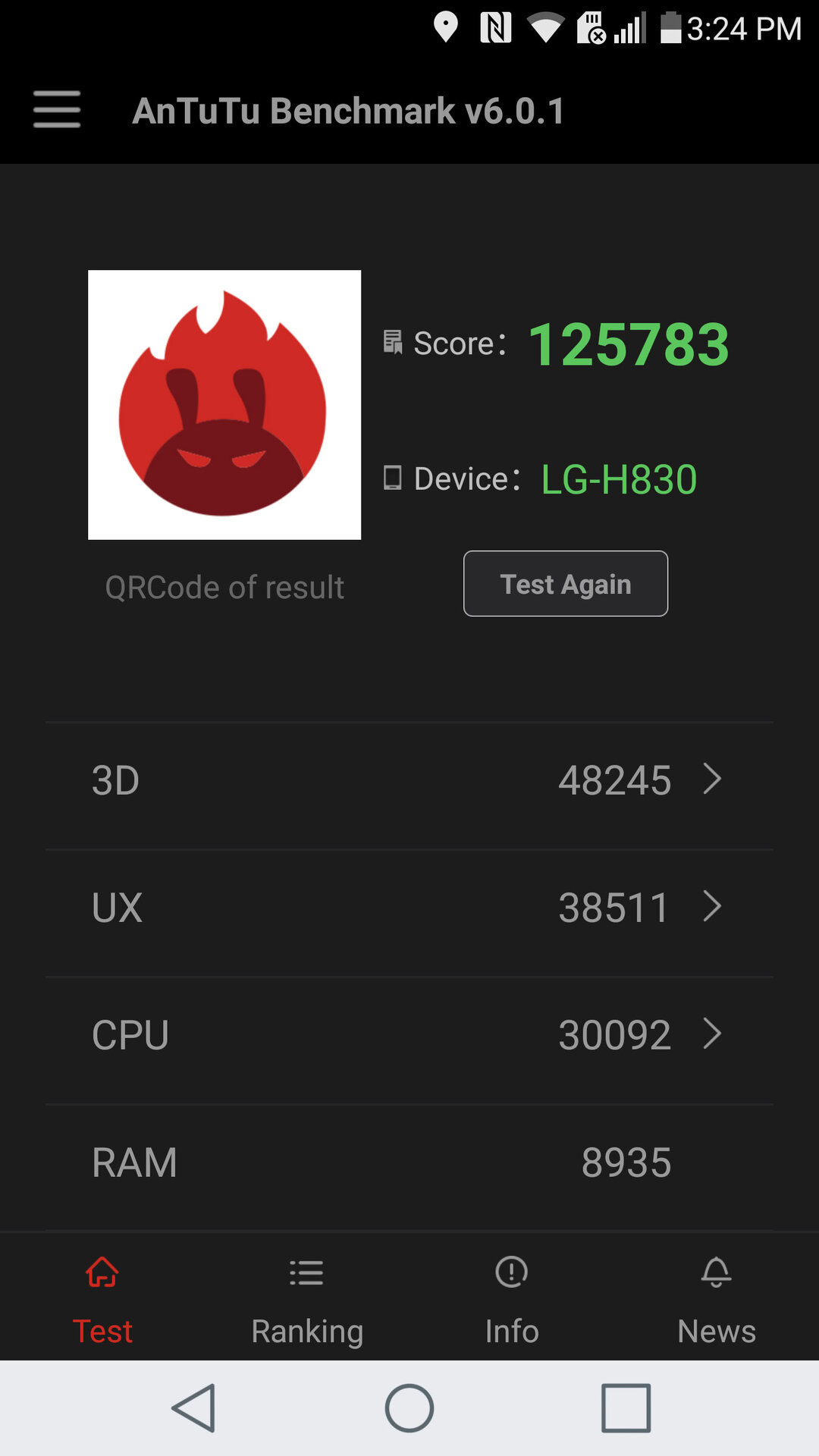Go to the News tab

click(x=716, y=1298)
